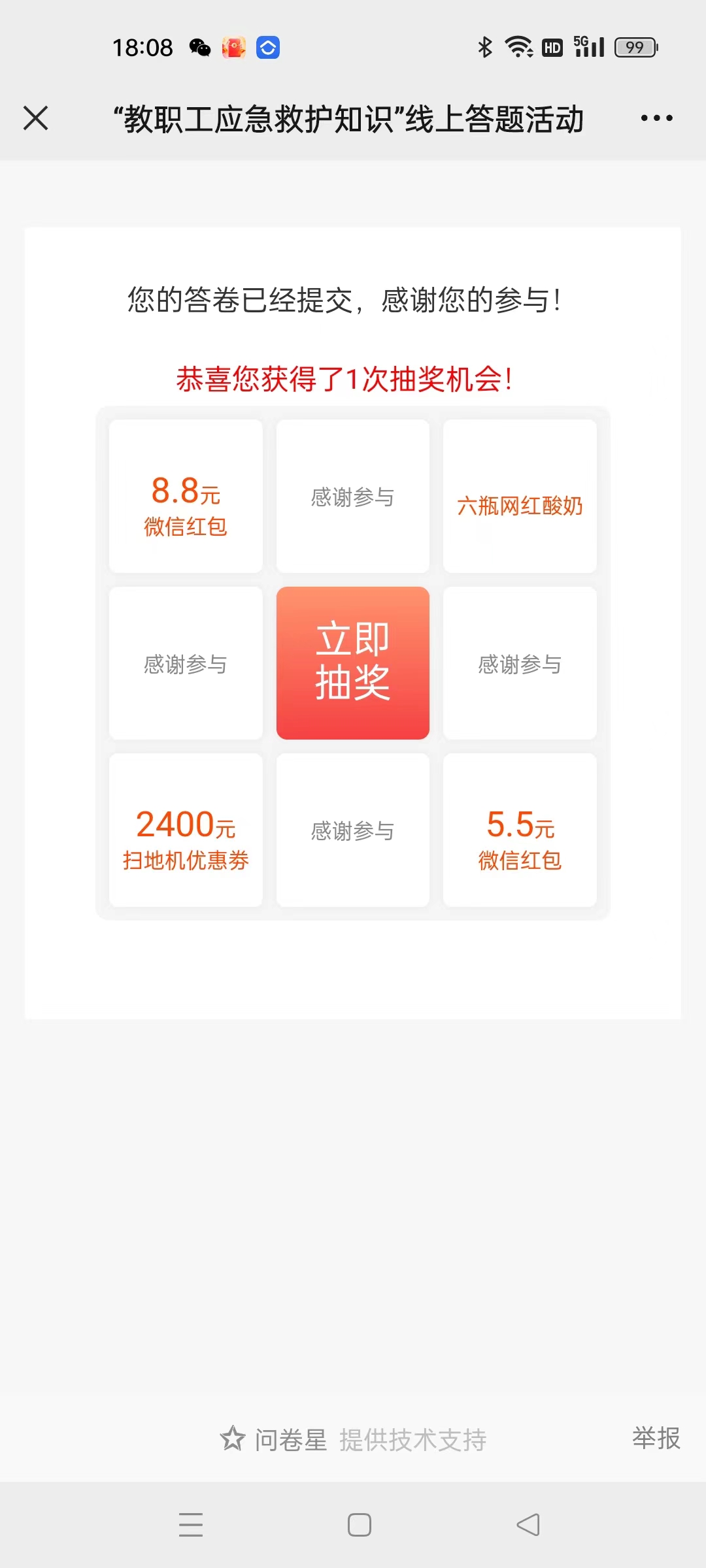
Task: Go back using system back button
Action: point(528,1525)
